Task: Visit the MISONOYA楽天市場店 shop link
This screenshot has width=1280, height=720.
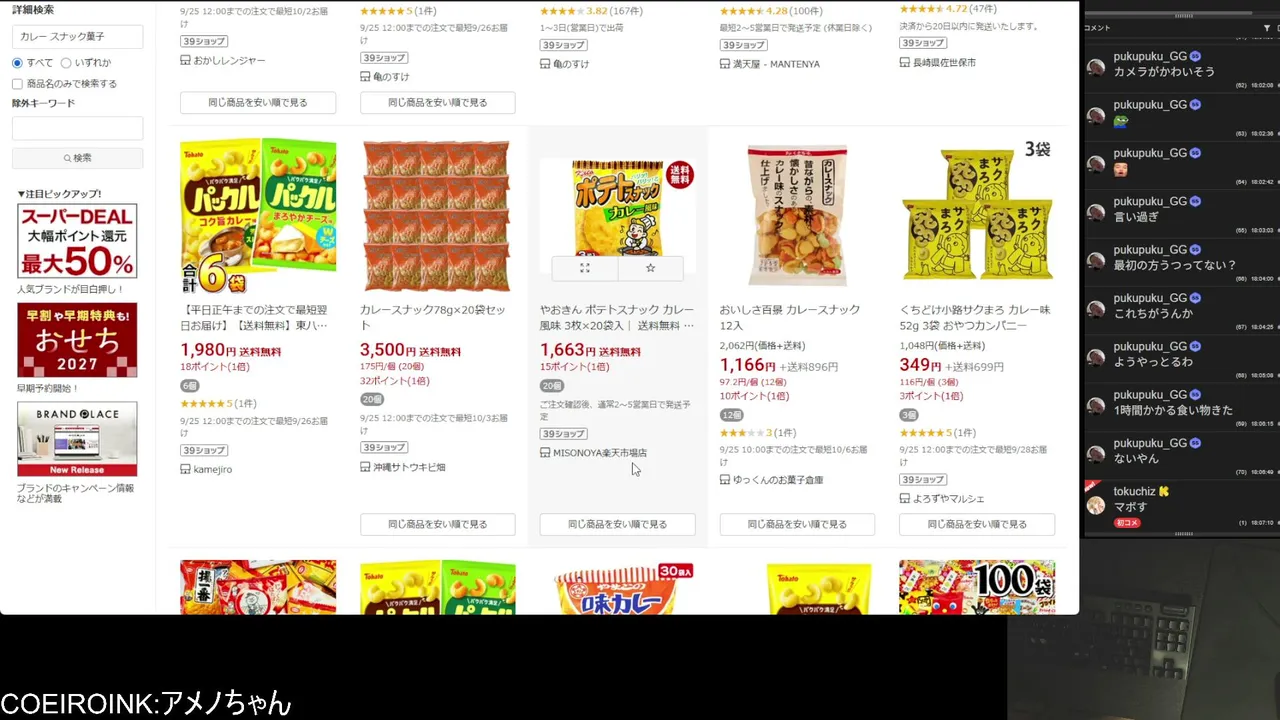Action: pyautogui.click(x=600, y=453)
